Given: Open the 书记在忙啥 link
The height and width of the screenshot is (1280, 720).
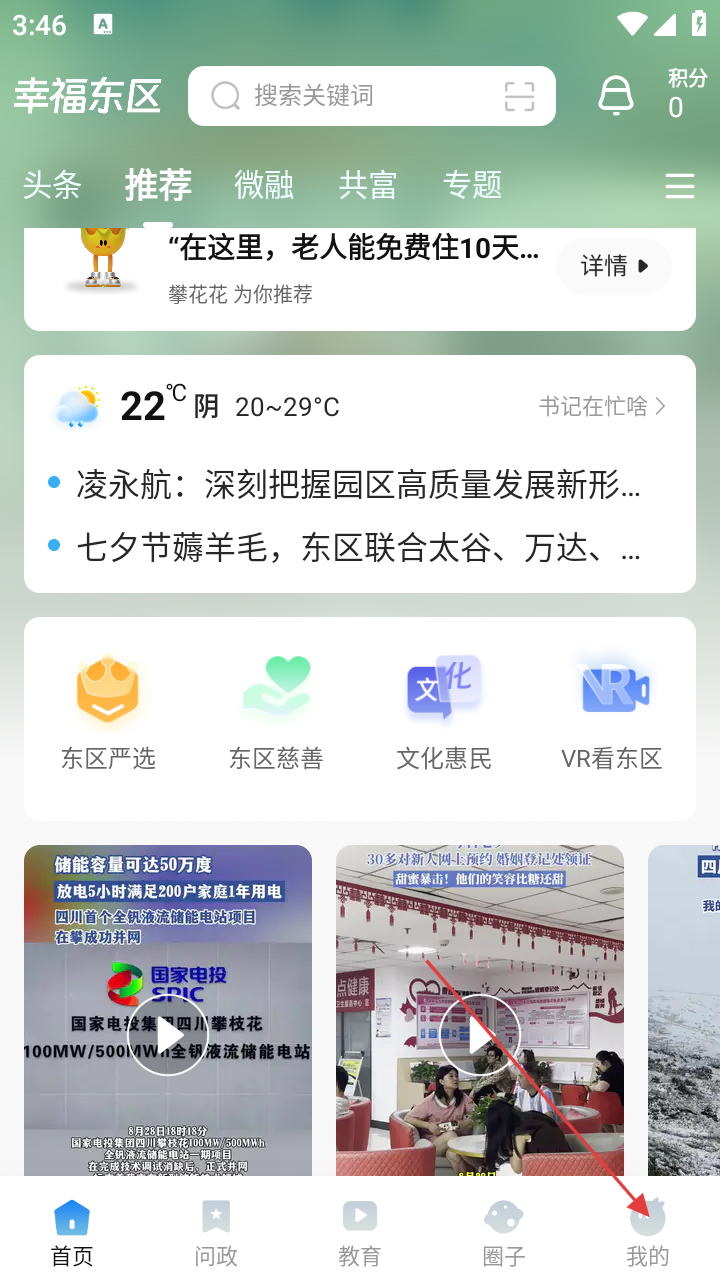Looking at the screenshot, I should (x=602, y=406).
